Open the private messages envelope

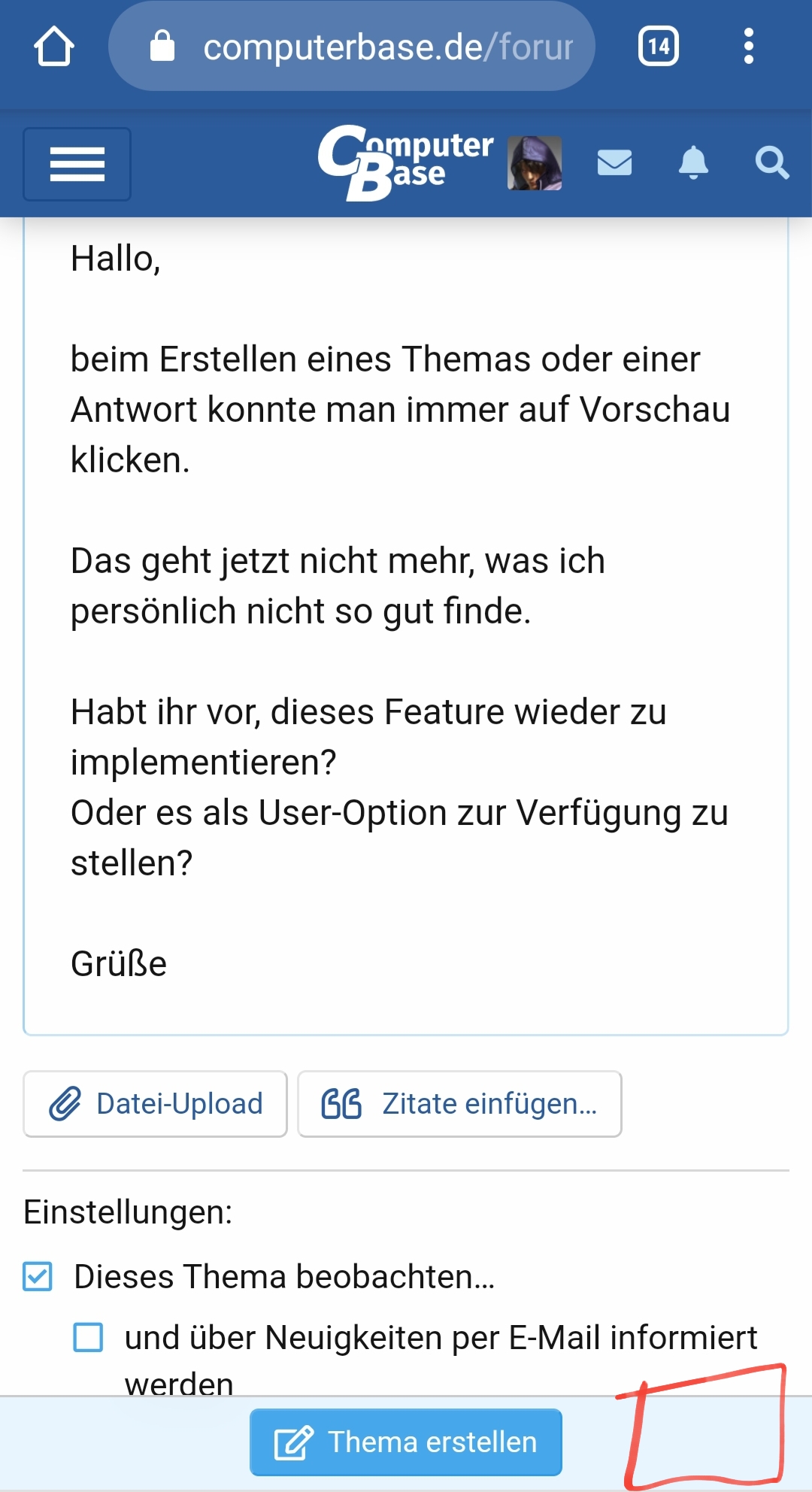pyautogui.click(x=614, y=162)
